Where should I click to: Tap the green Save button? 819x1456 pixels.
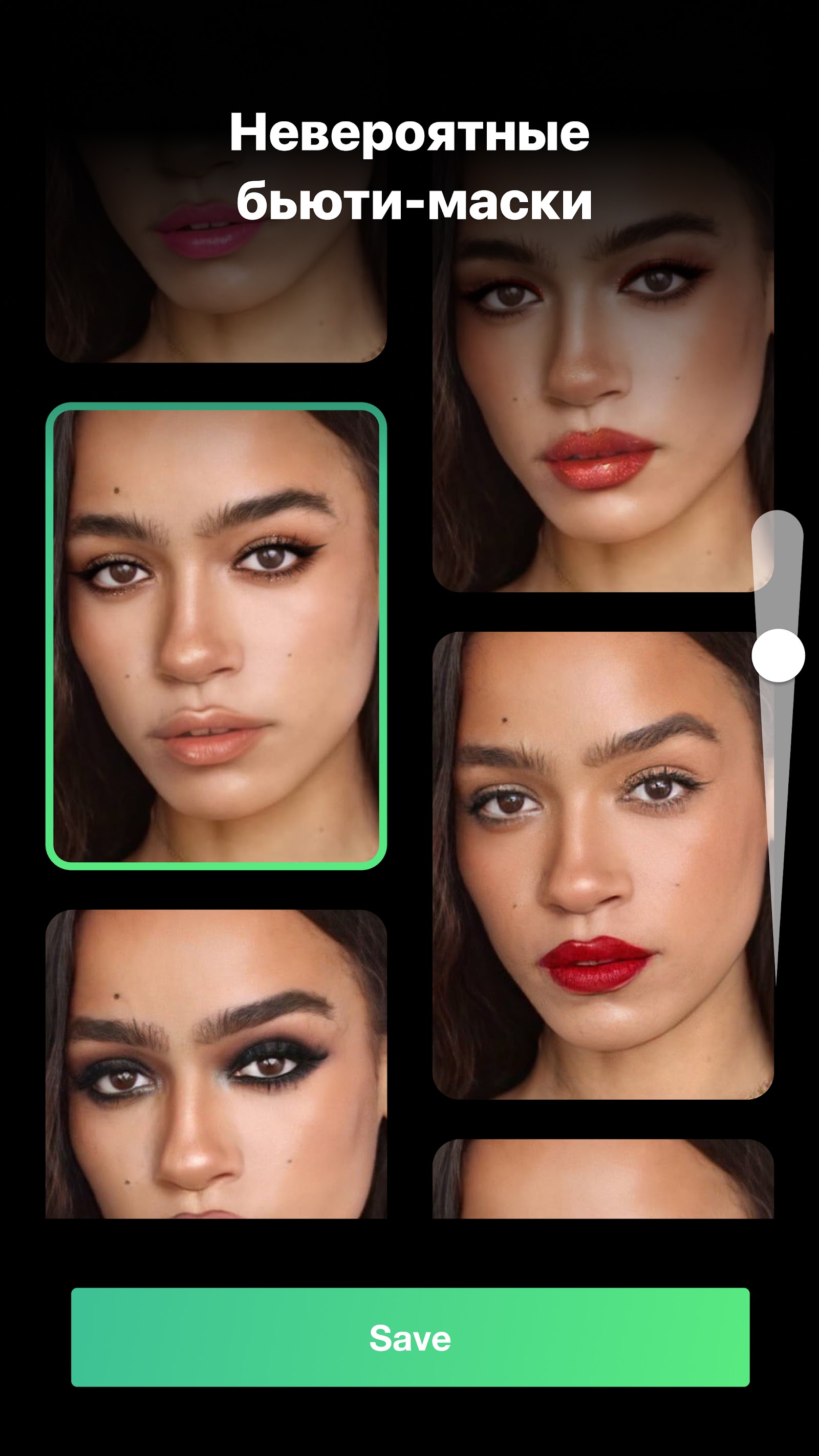click(411, 1338)
